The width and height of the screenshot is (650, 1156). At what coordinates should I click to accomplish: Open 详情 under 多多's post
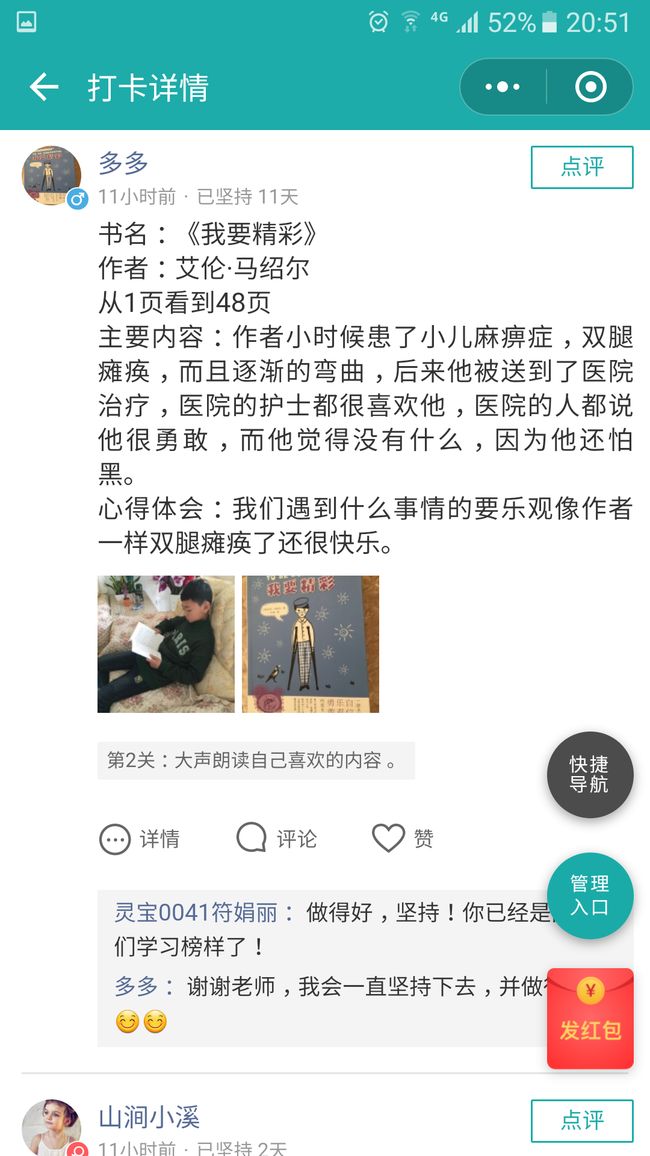(140, 839)
